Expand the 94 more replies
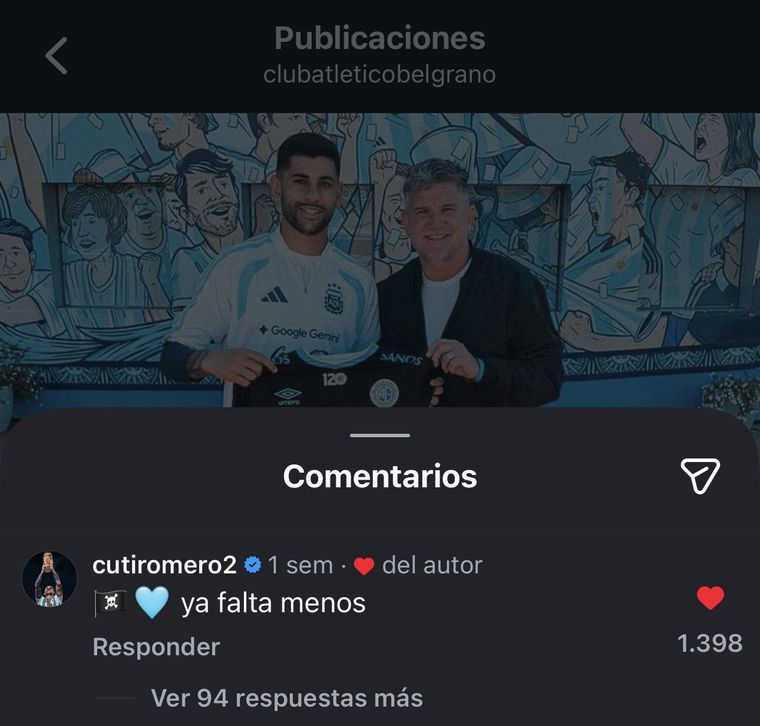 pyautogui.click(x=286, y=698)
